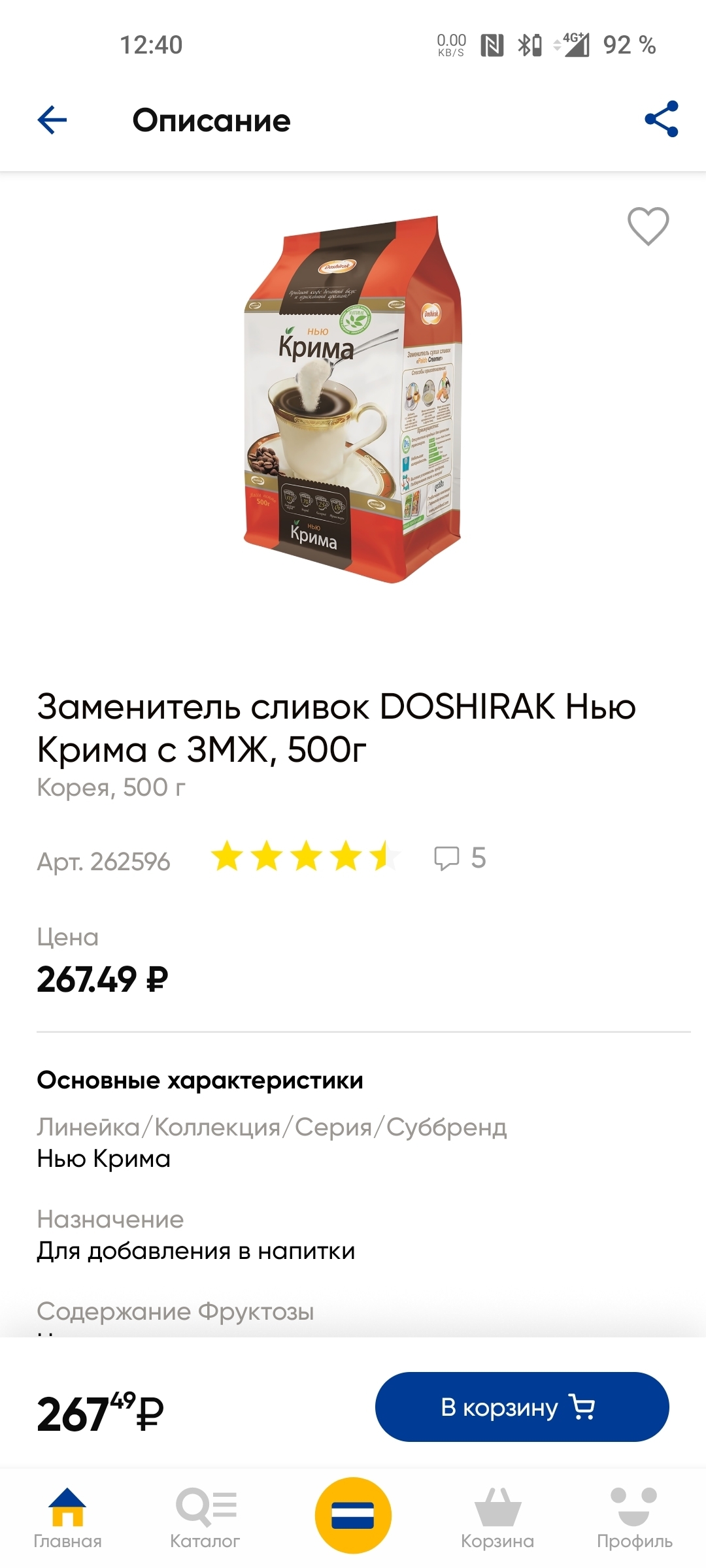Open the 5 product reviews

pyautogui.click(x=460, y=858)
